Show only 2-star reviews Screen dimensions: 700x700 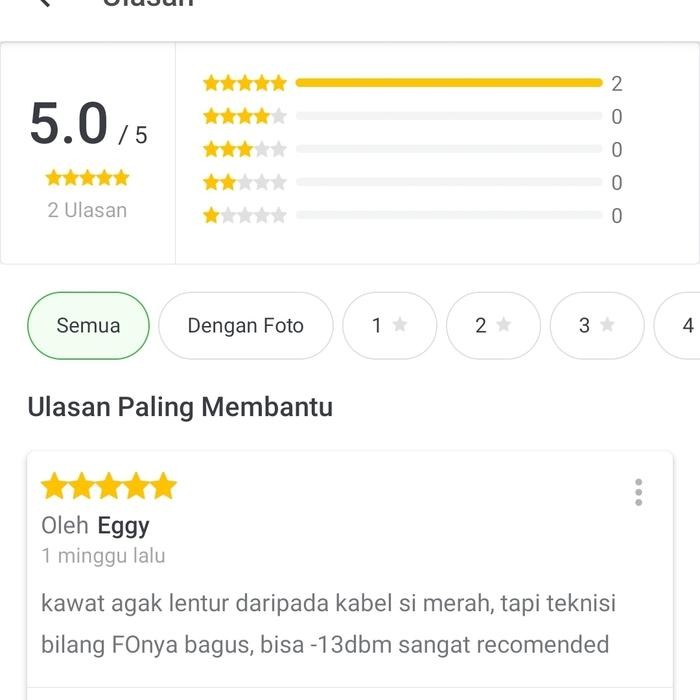pos(493,325)
